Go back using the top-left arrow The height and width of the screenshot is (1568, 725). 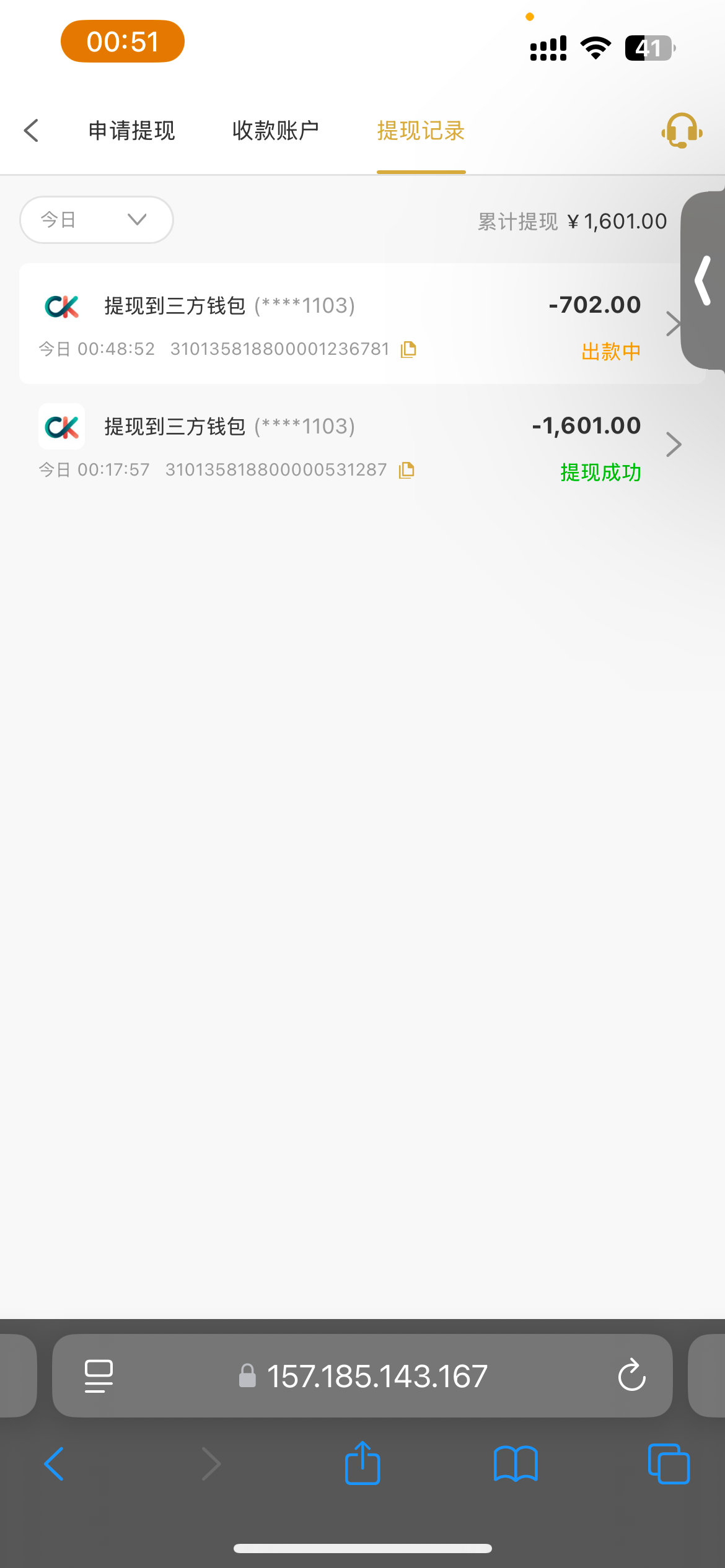pos(31,131)
